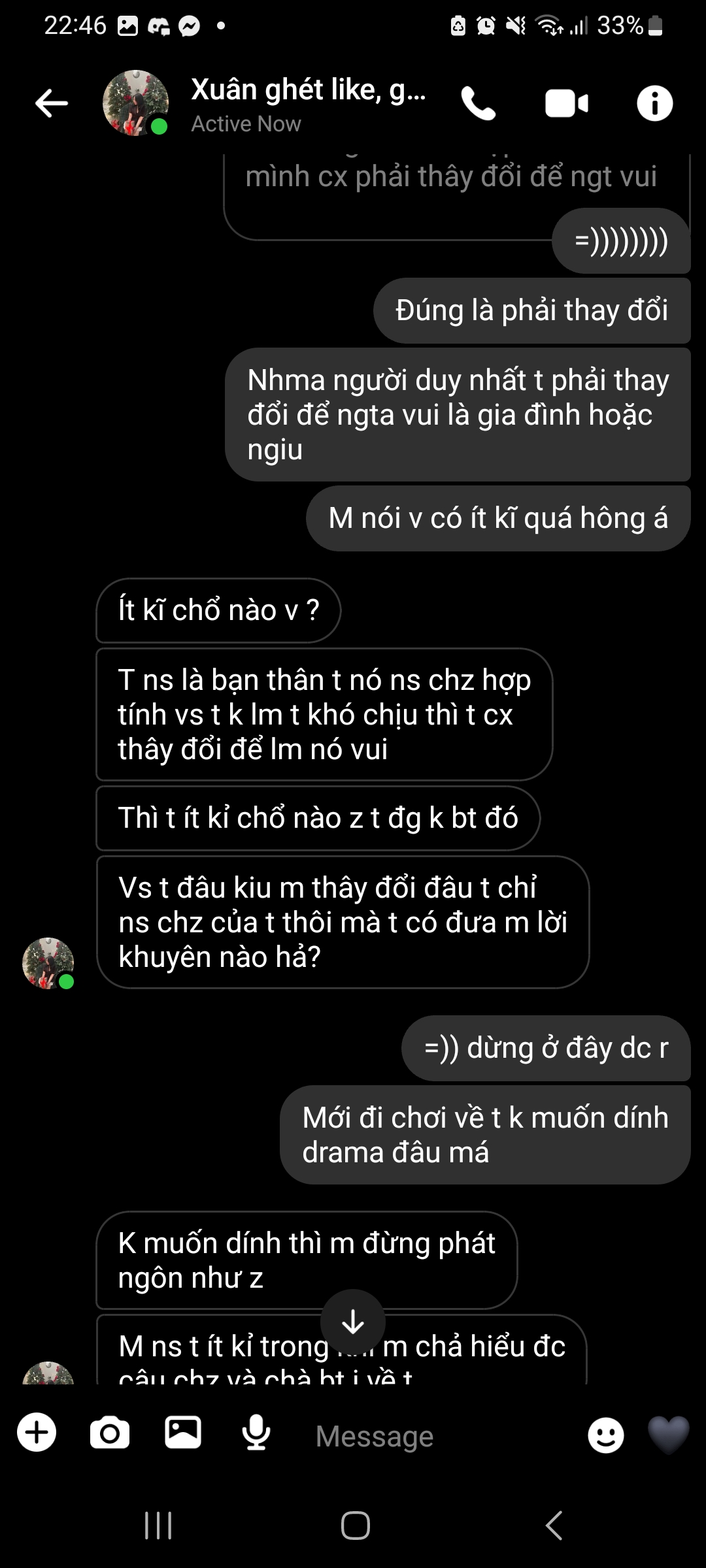The width and height of the screenshot is (706, 1568).
Task: Open the emoji picker
Action: click(605, 1435)
